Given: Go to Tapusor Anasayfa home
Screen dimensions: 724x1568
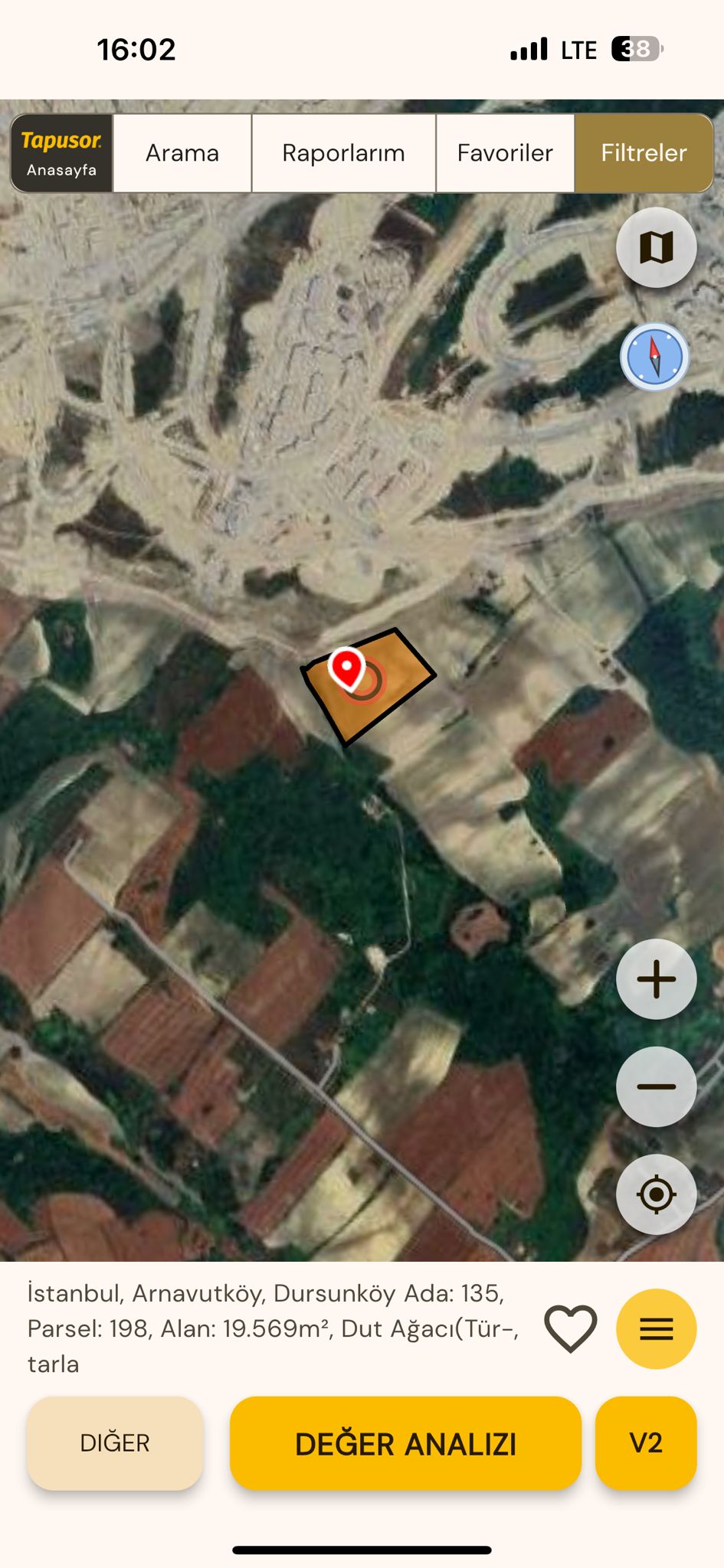Looking at the screenshot, I should coord(61,153).
